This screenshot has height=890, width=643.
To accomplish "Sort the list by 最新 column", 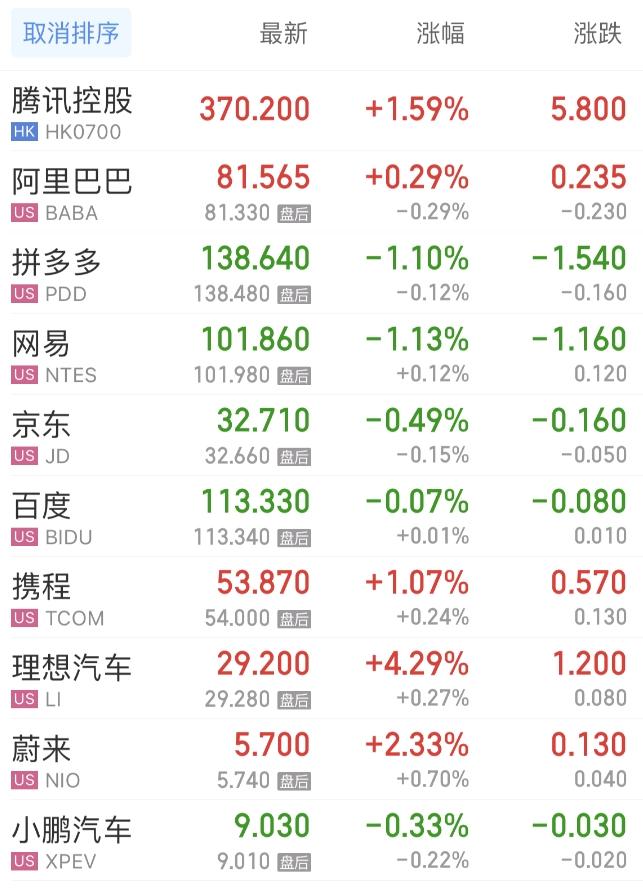I will (283, 33).
